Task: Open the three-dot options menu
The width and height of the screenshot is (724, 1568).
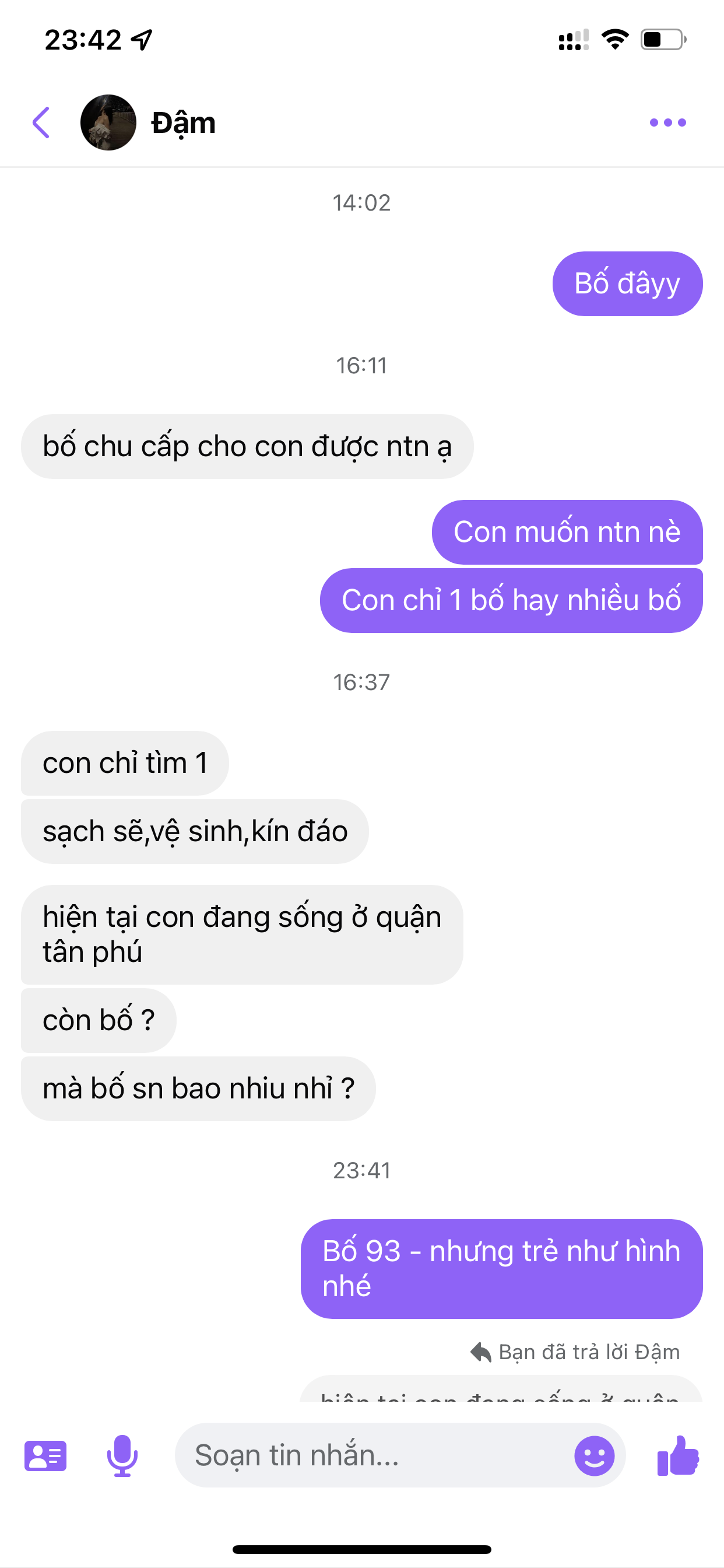Action: pyautogui.click(x=667, y=123)
